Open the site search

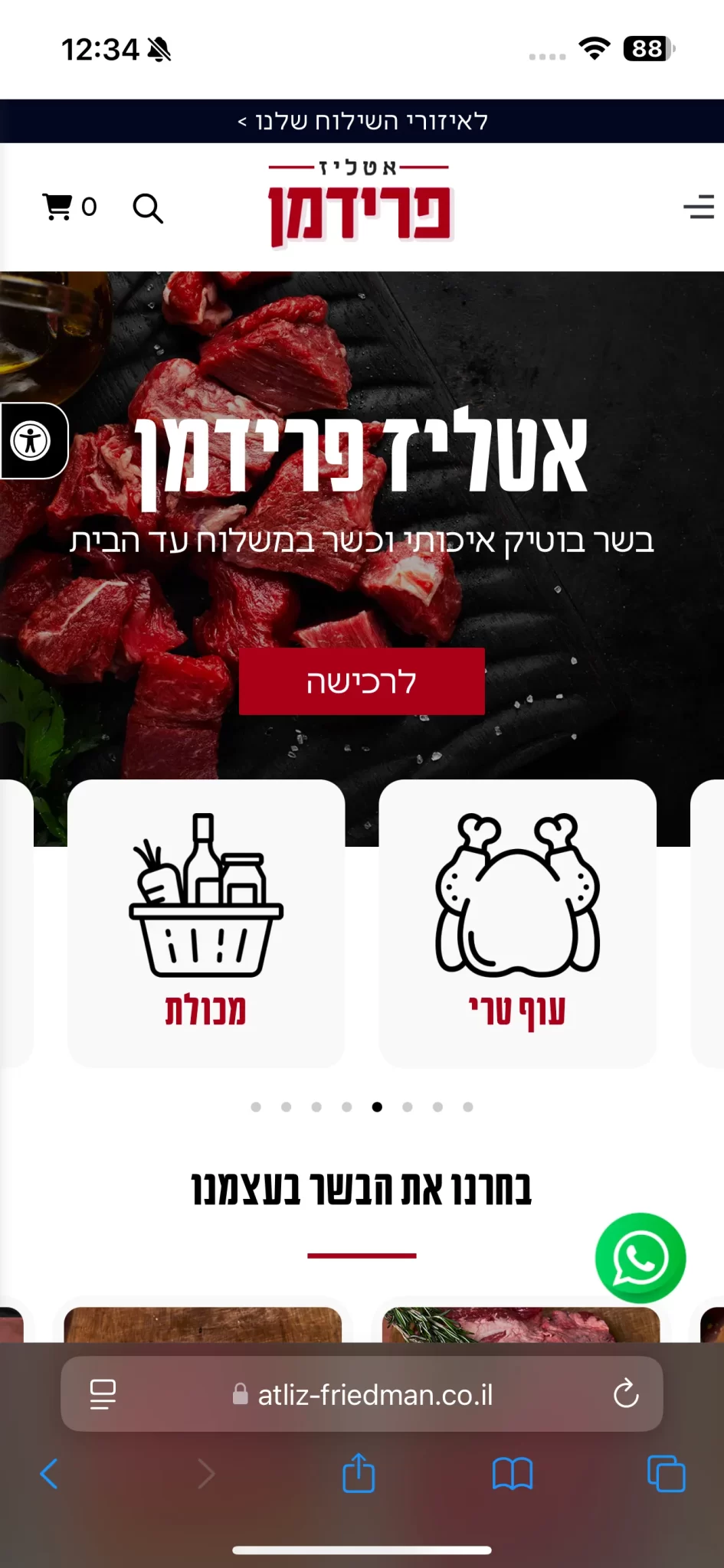point(148,208)
